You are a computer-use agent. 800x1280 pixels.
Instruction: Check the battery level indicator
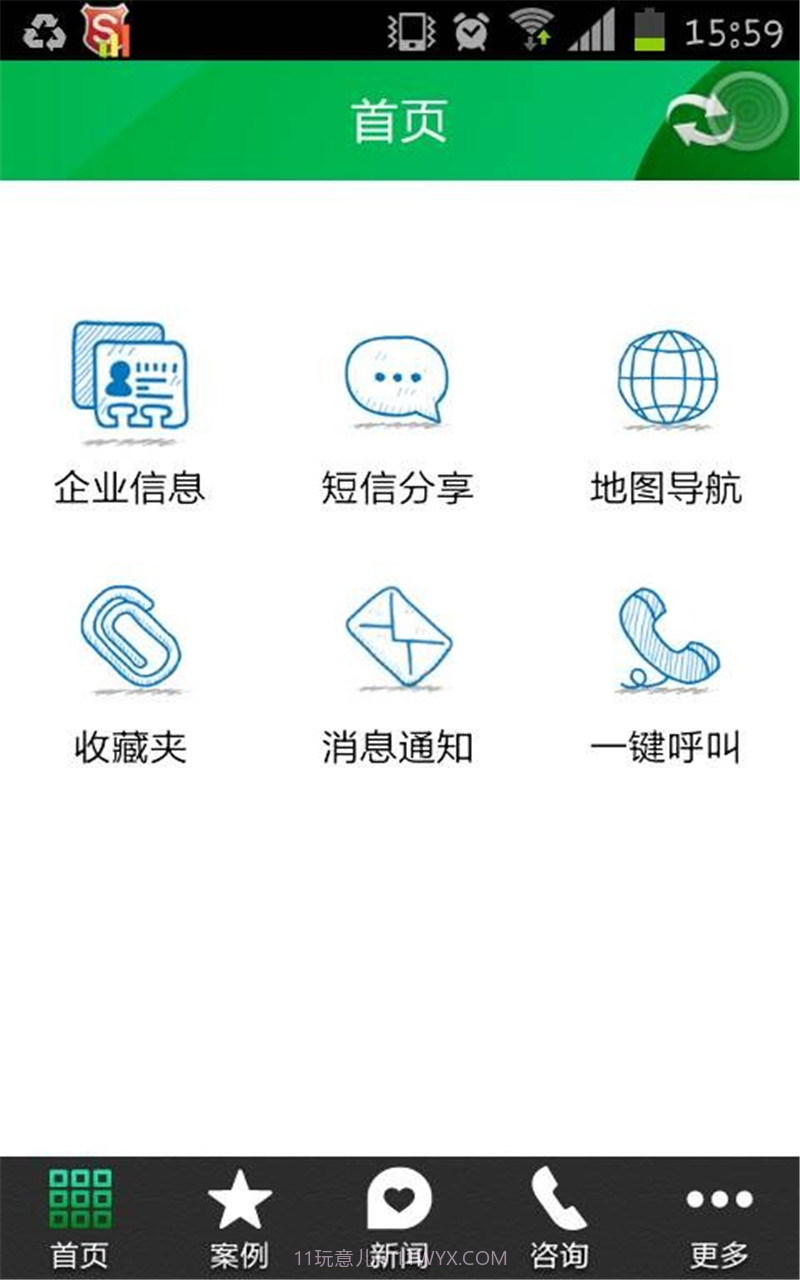coord(651,28)
